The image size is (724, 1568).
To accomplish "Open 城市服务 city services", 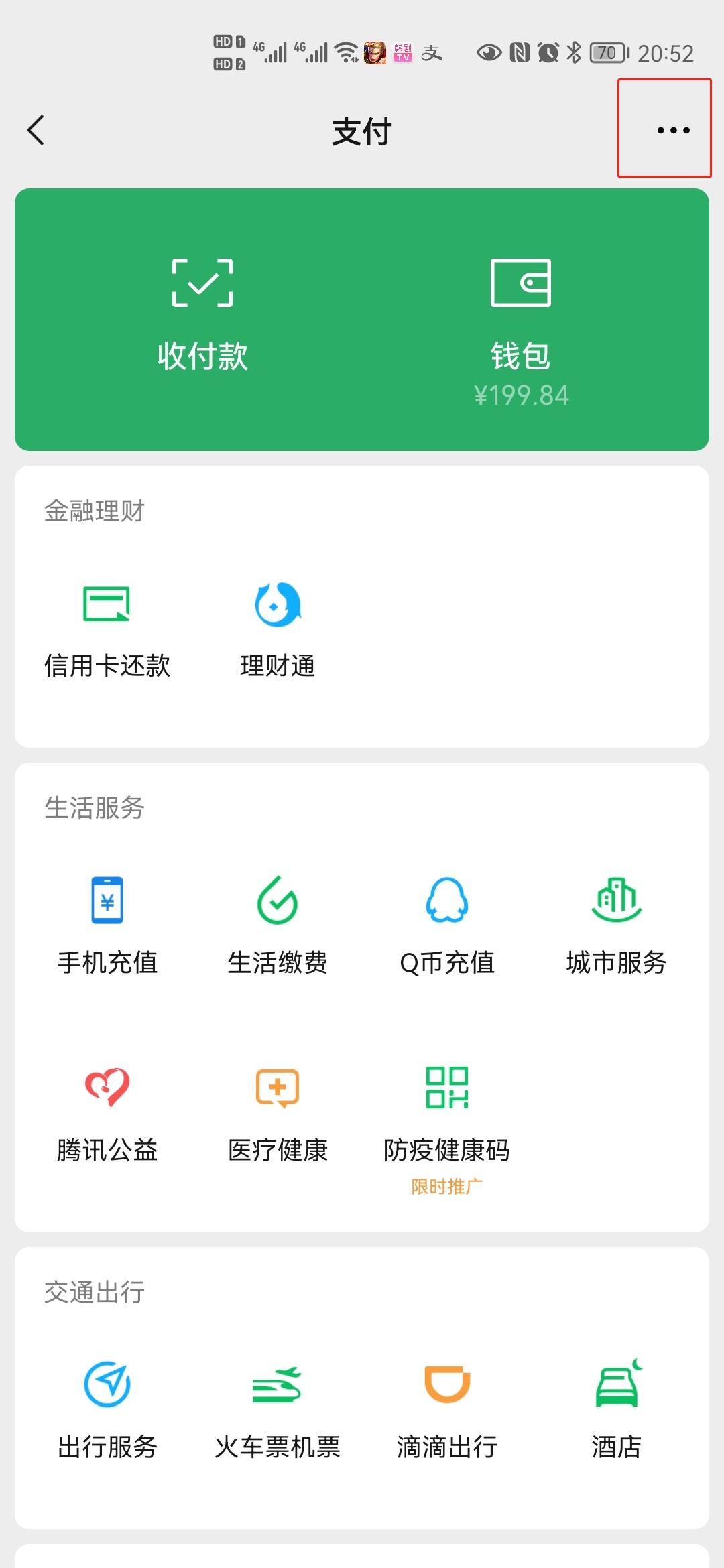I will tap(617, 927).
